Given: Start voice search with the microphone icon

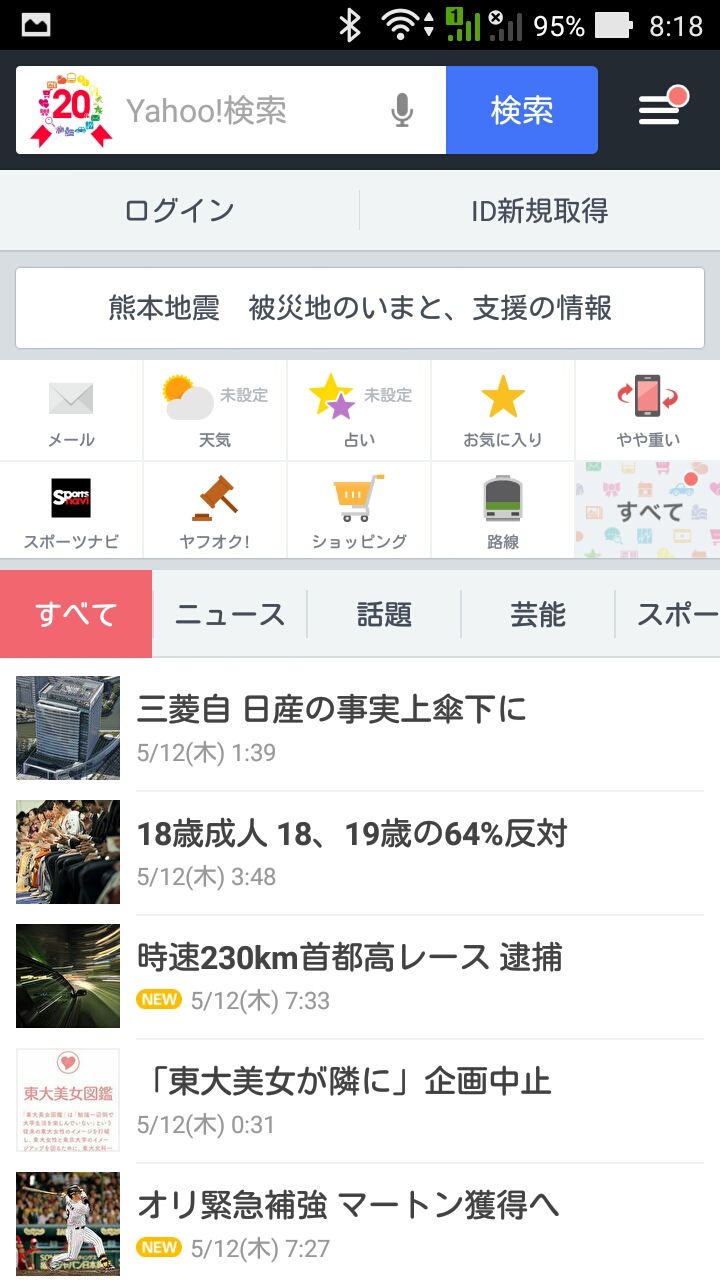Looking at the screenshot, I should pyautogui.click(x=402, y=110).
